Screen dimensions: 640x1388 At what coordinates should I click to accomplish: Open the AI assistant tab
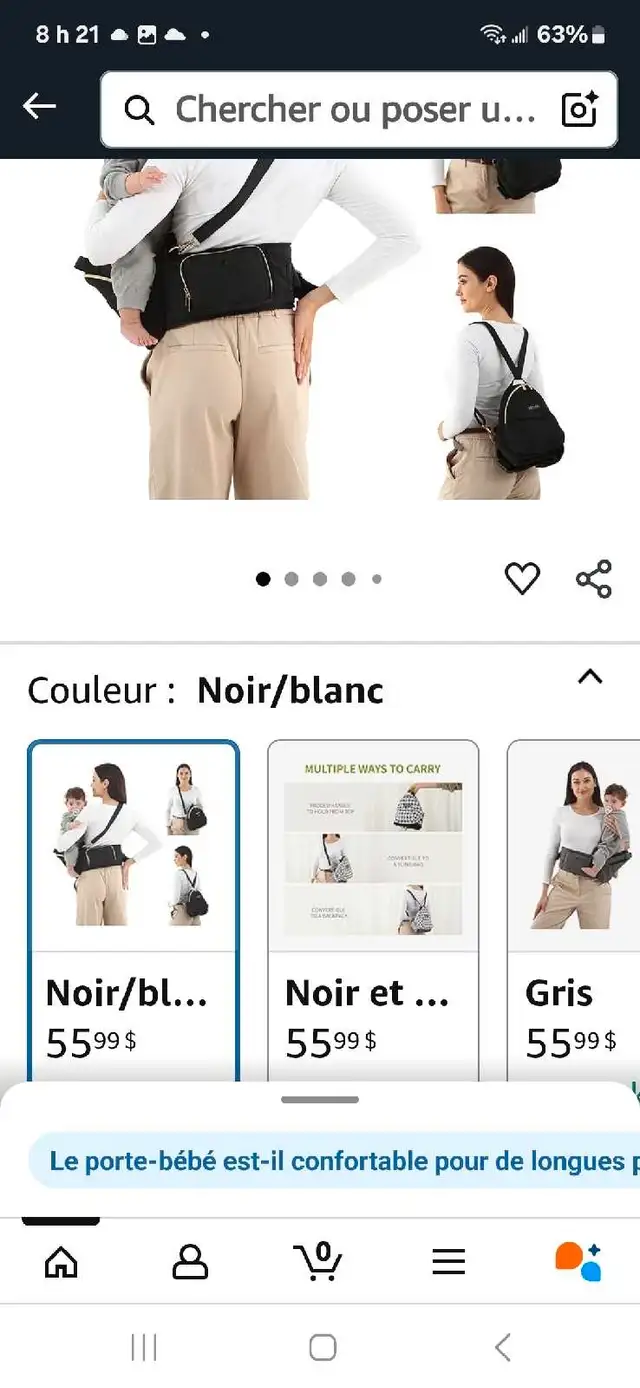click(578, 1261)
